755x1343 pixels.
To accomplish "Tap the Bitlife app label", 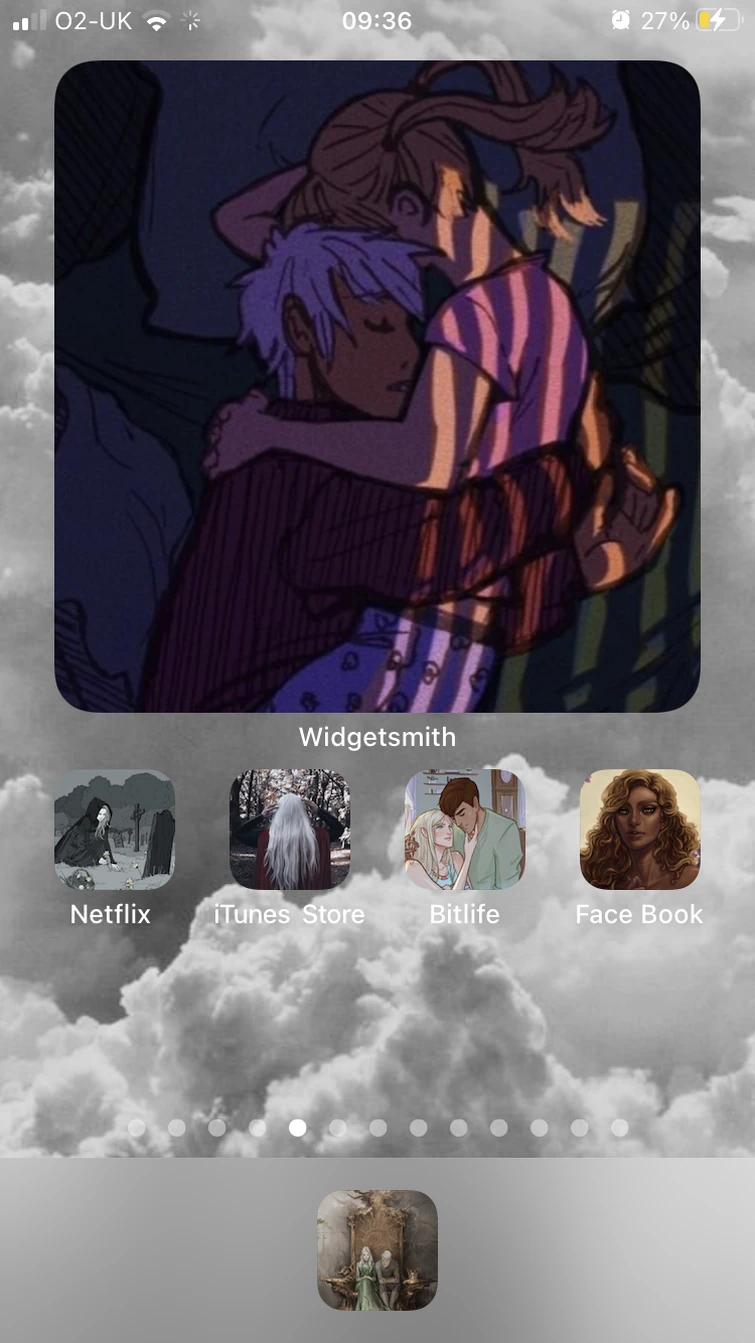I will click(464, 913).
